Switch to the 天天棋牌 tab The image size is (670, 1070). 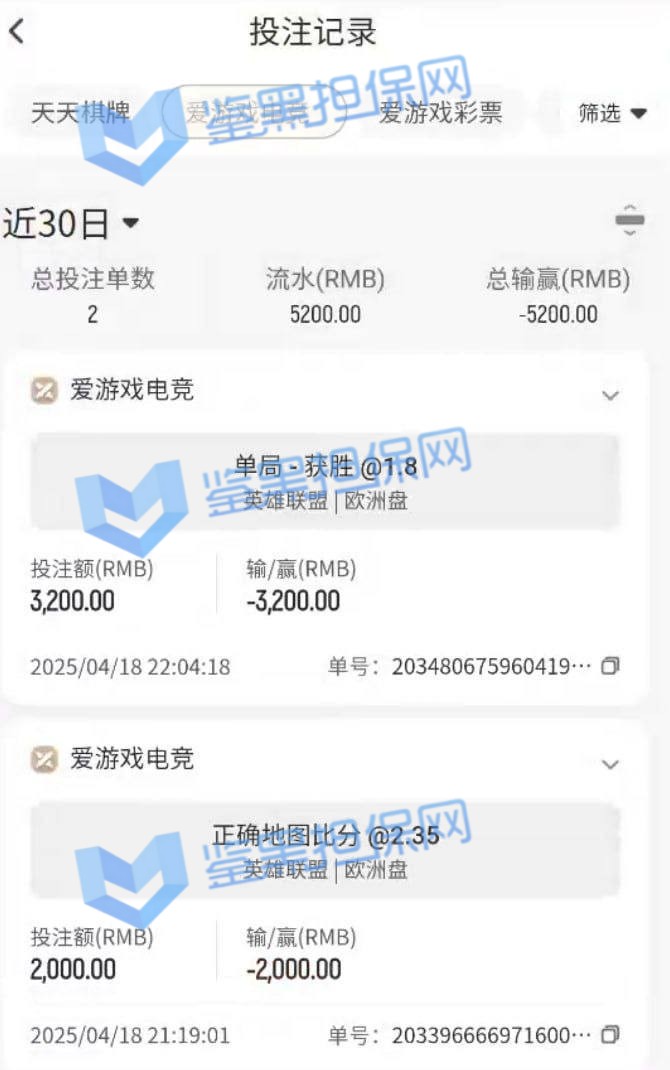tap(80, 113)
